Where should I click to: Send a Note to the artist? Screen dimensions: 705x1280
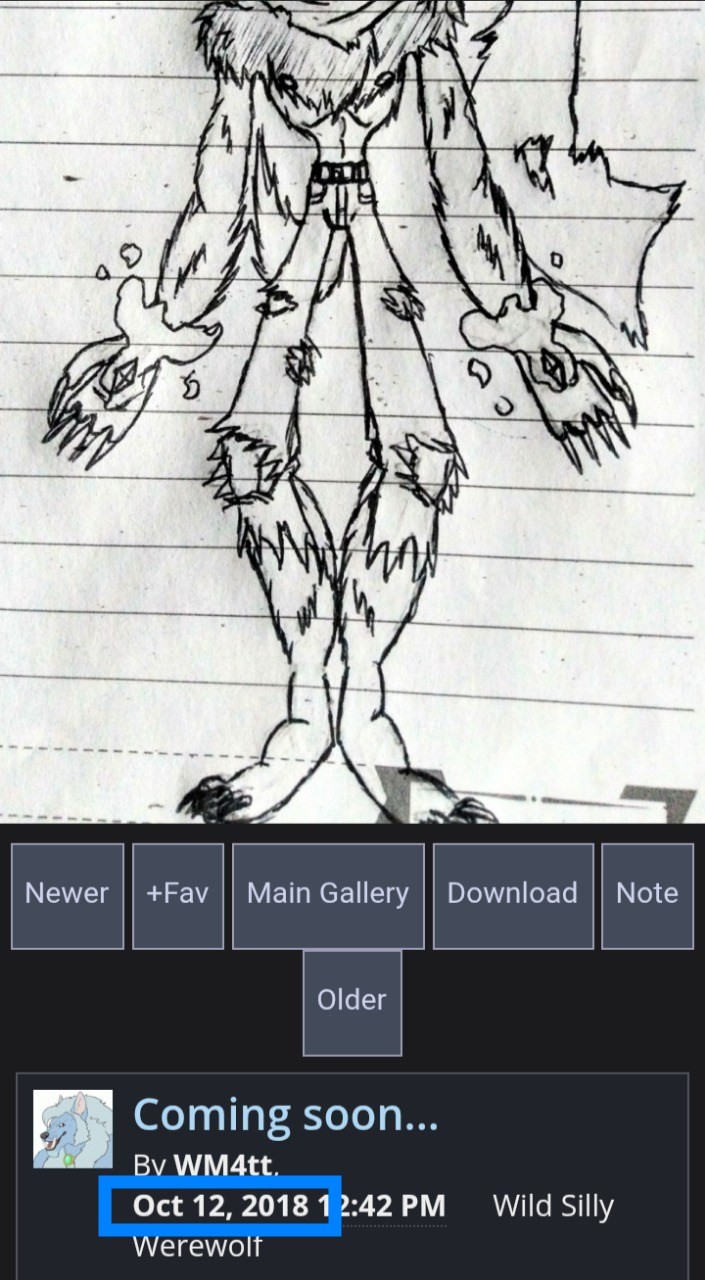point(647,895)
